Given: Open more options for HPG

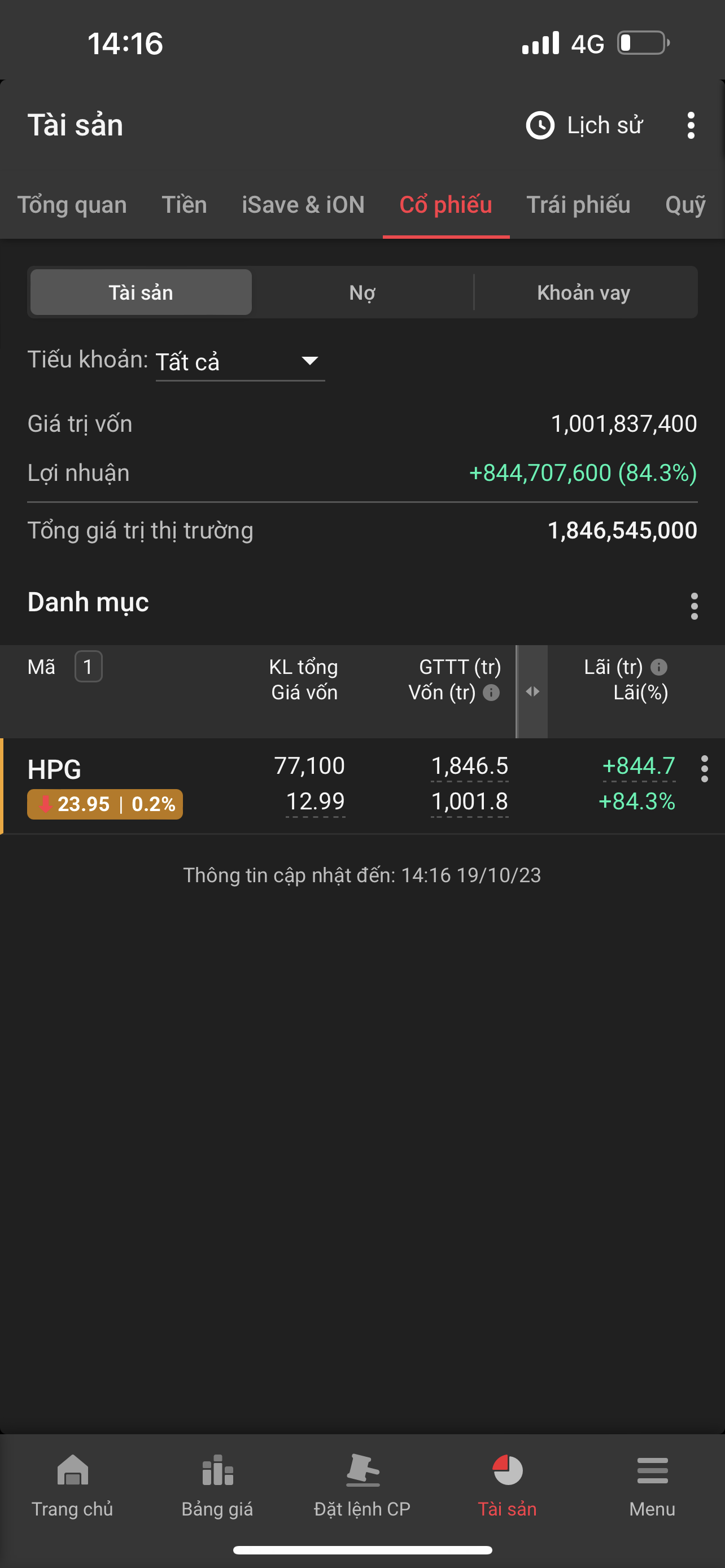Looking at the screenshot, I should pos(704,769).
